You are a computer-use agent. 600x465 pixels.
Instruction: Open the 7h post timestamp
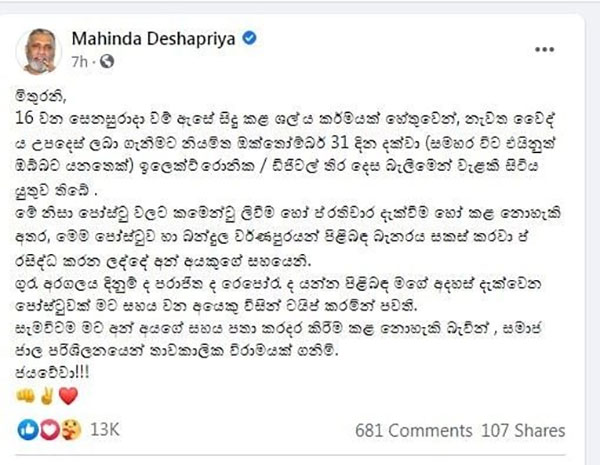point(78,61)
